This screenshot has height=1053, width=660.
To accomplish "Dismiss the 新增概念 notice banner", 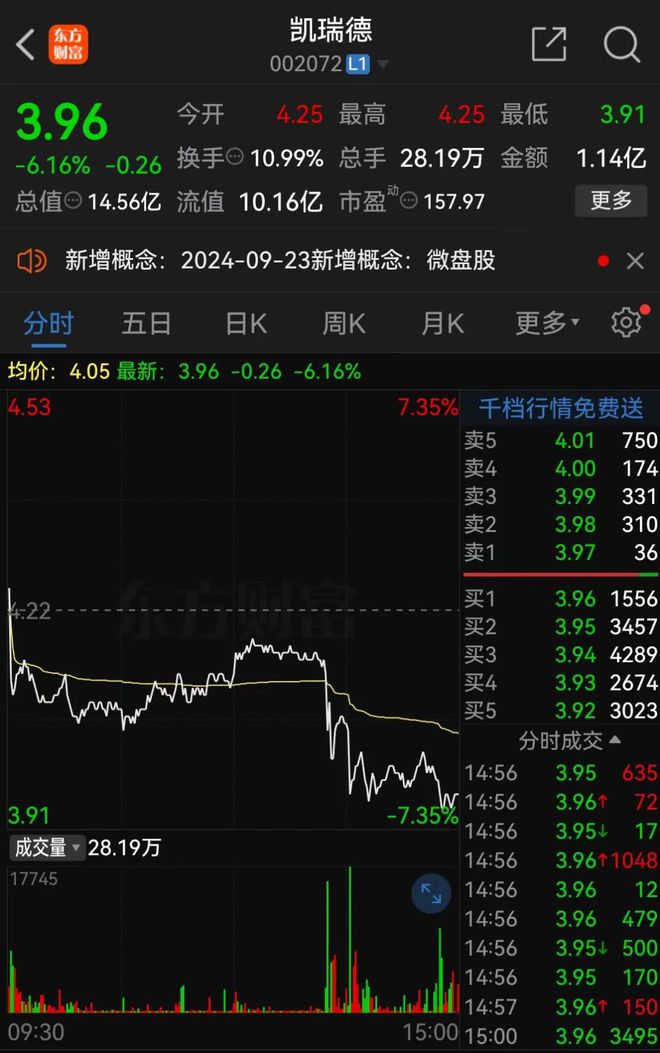I will tap(635, 261).
